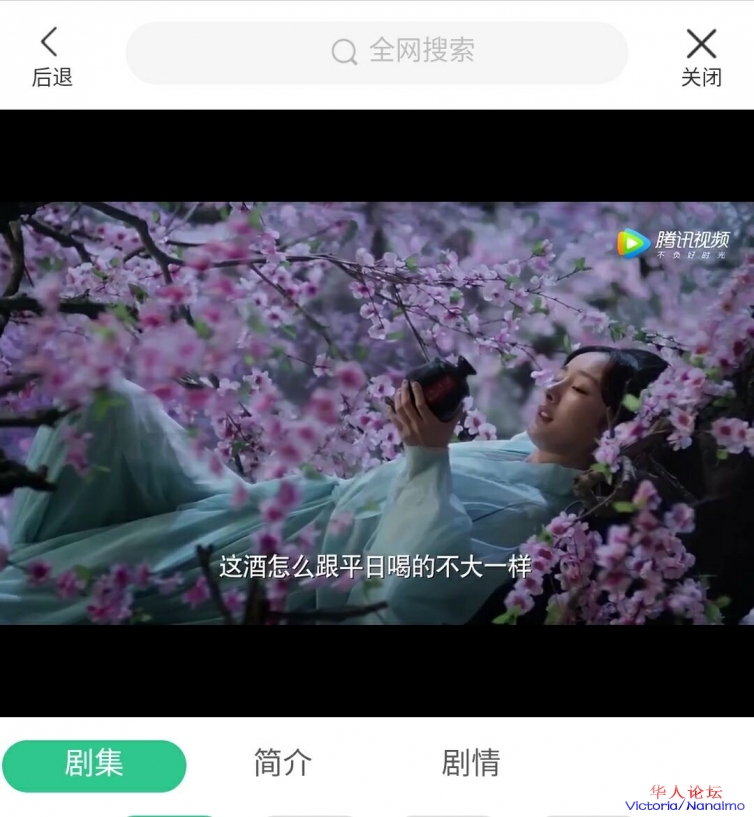The image size is (754, 817).
Task: Open the 全网搜索 search box
Action: [x=377, y=52]
